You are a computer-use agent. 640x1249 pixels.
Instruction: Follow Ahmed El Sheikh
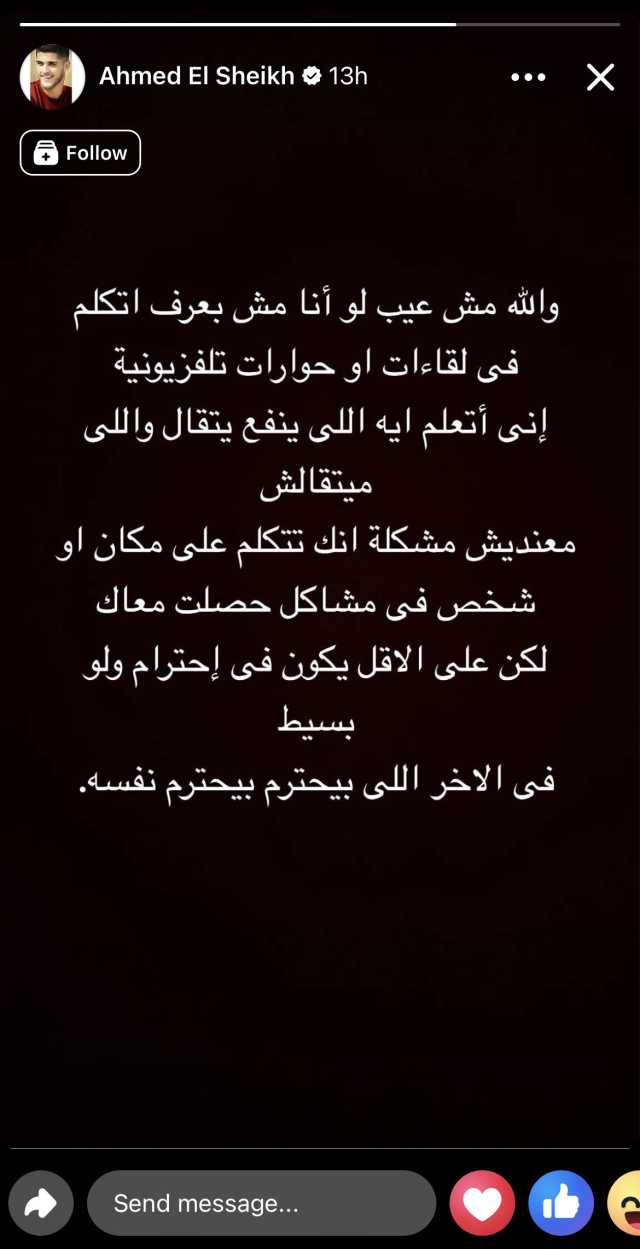[x=80, y=153]
